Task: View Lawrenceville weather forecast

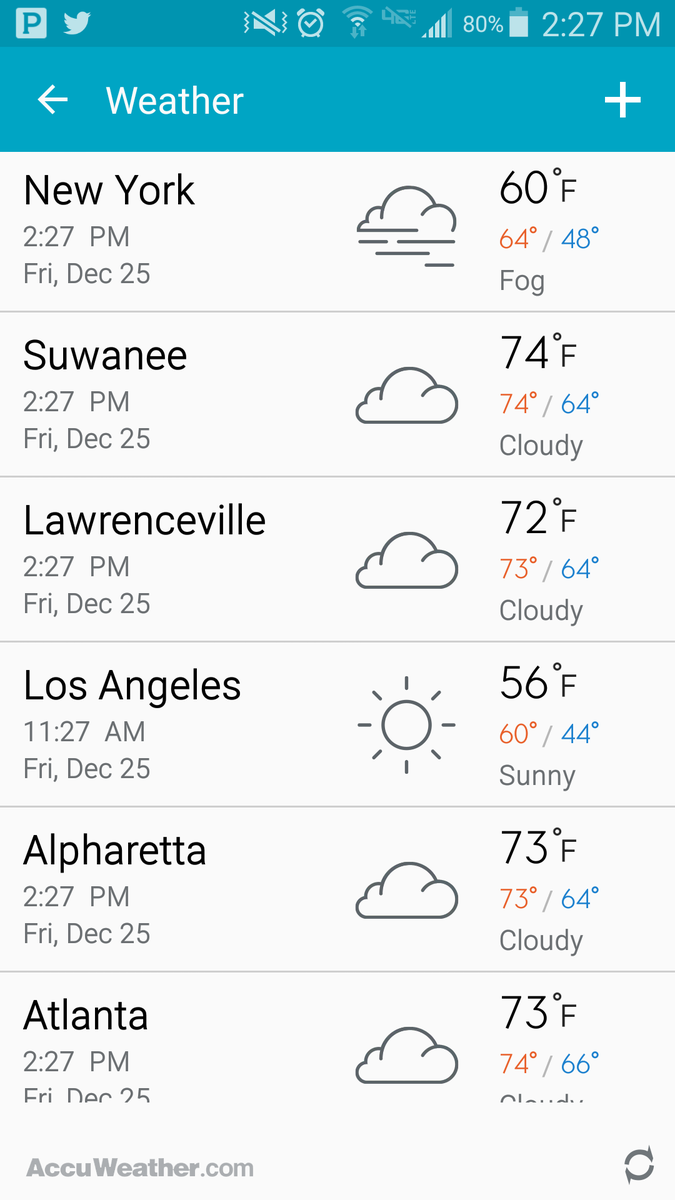Action: [337, 560]
